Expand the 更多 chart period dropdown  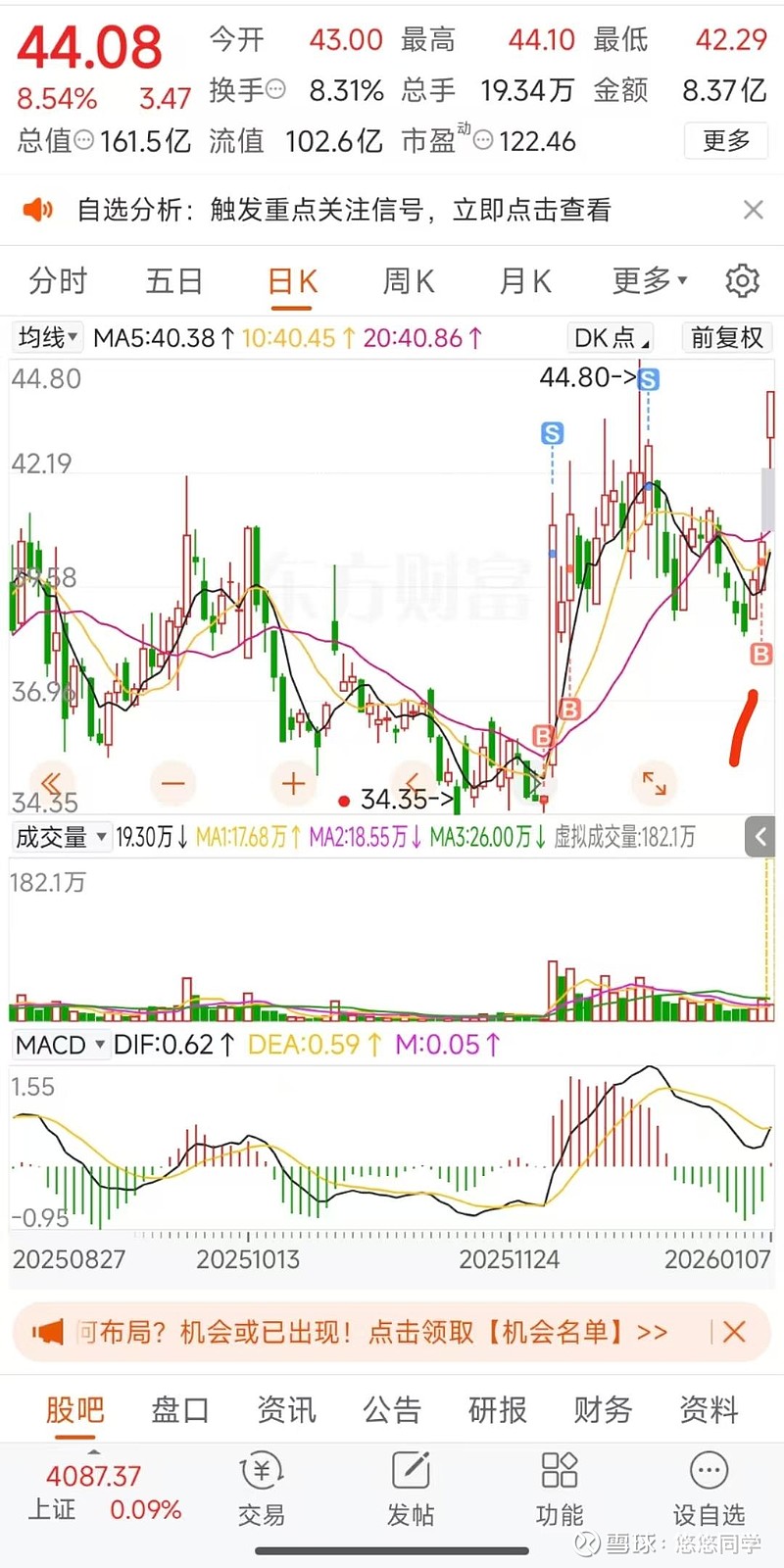tap(650, 281)
